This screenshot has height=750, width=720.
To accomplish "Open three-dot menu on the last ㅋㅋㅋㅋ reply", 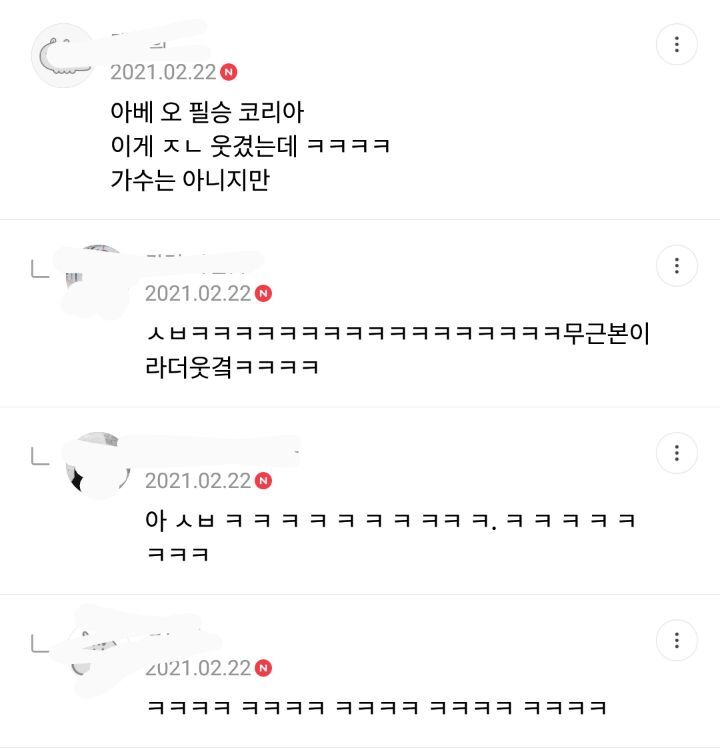I will point(676,640).
